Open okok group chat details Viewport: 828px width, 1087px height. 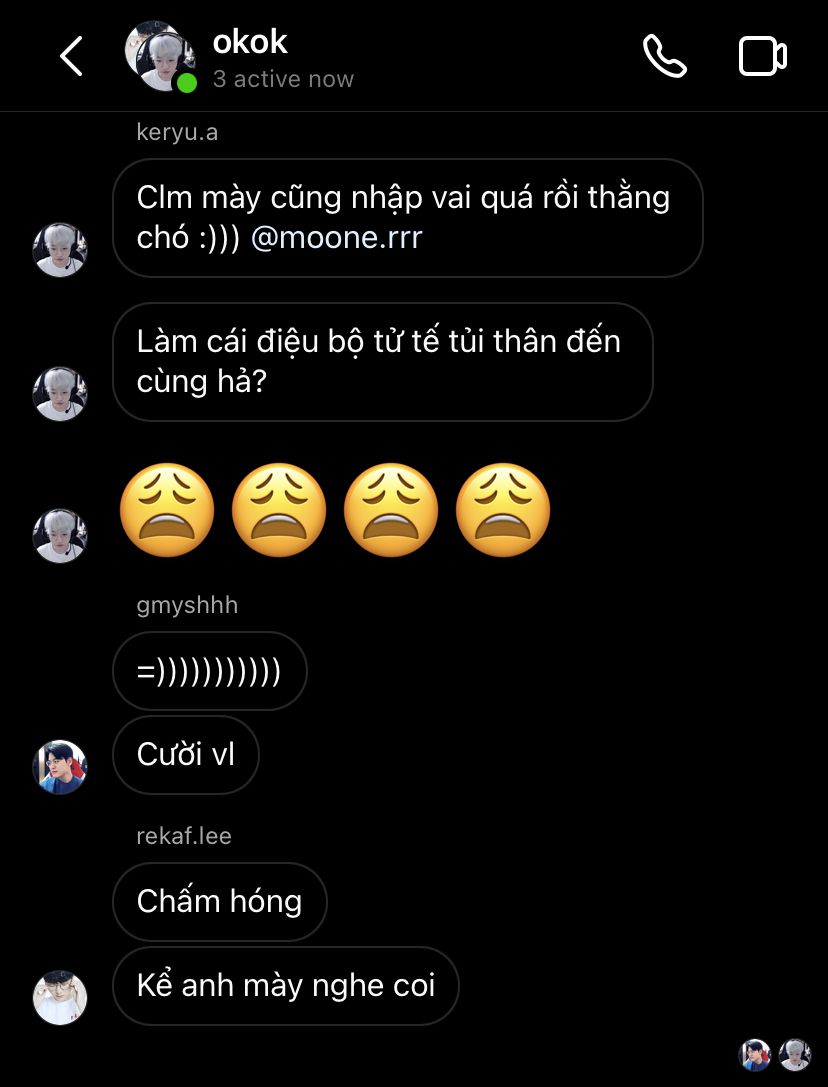(250, 43)
